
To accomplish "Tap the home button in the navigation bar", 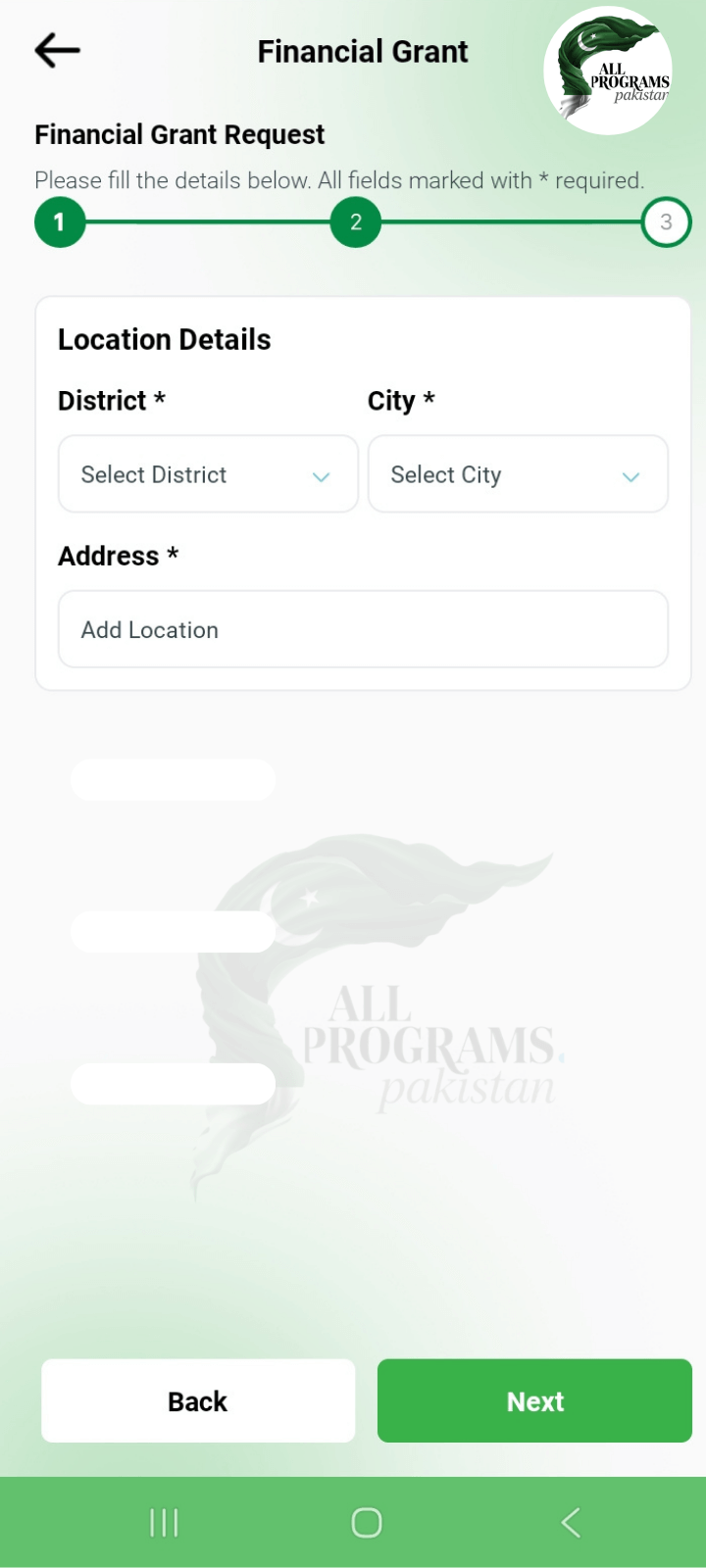I will coord(366,1522).
